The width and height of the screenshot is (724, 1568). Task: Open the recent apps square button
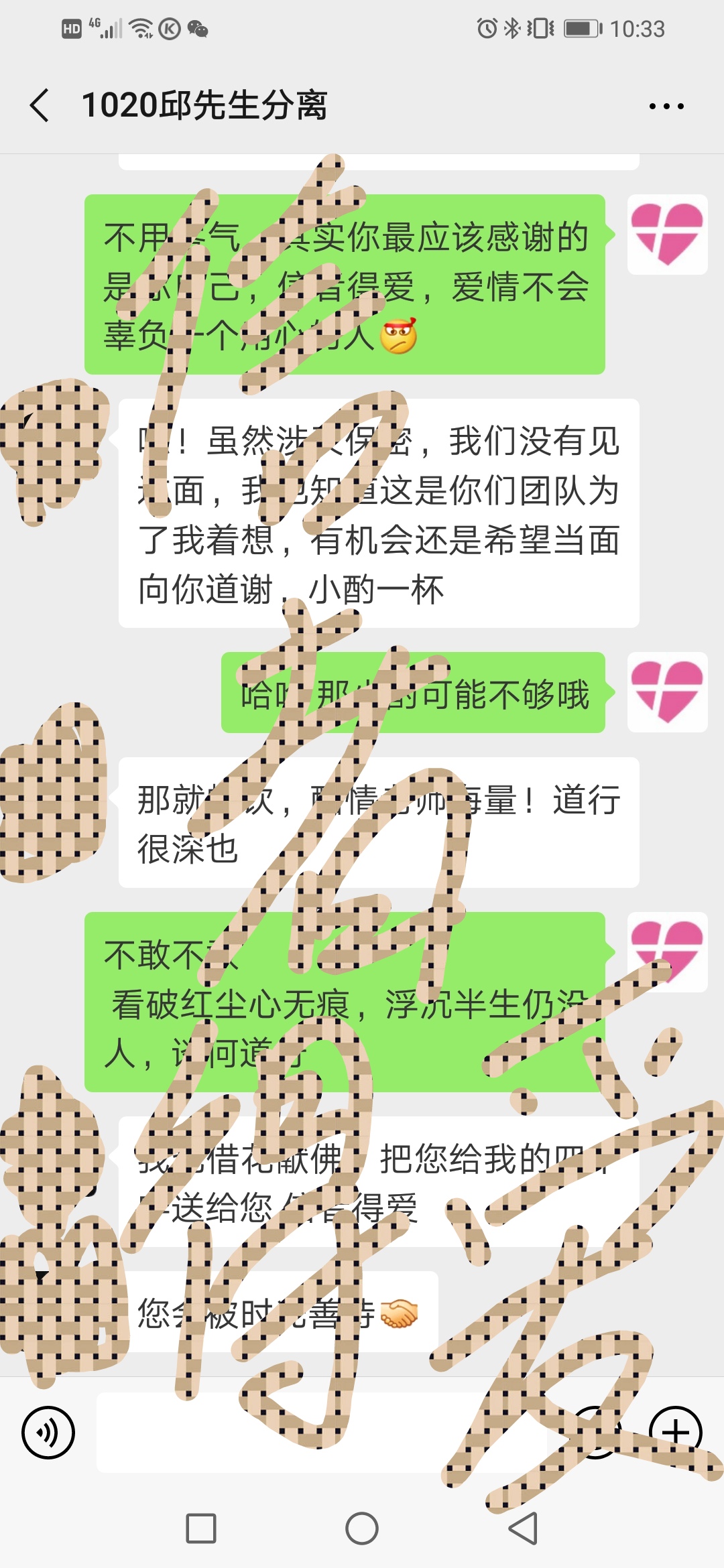pos(201,1528)
